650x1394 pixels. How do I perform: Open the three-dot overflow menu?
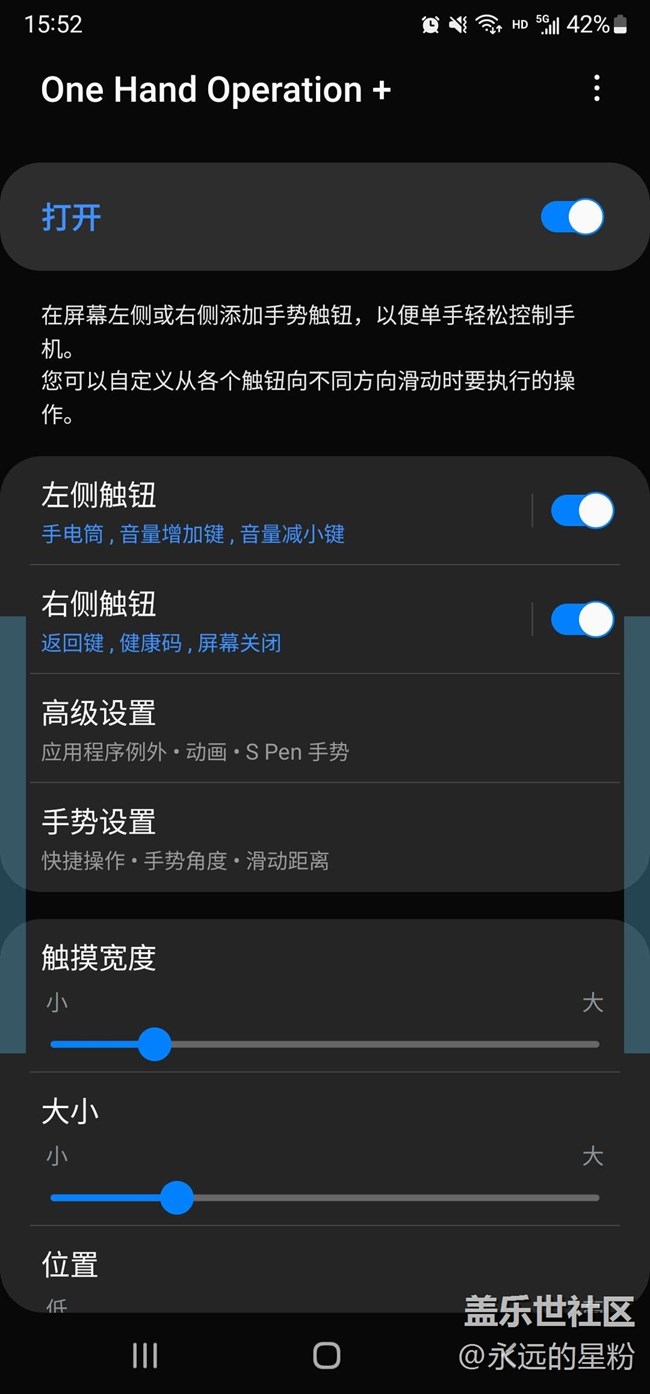tap(597, 89)
